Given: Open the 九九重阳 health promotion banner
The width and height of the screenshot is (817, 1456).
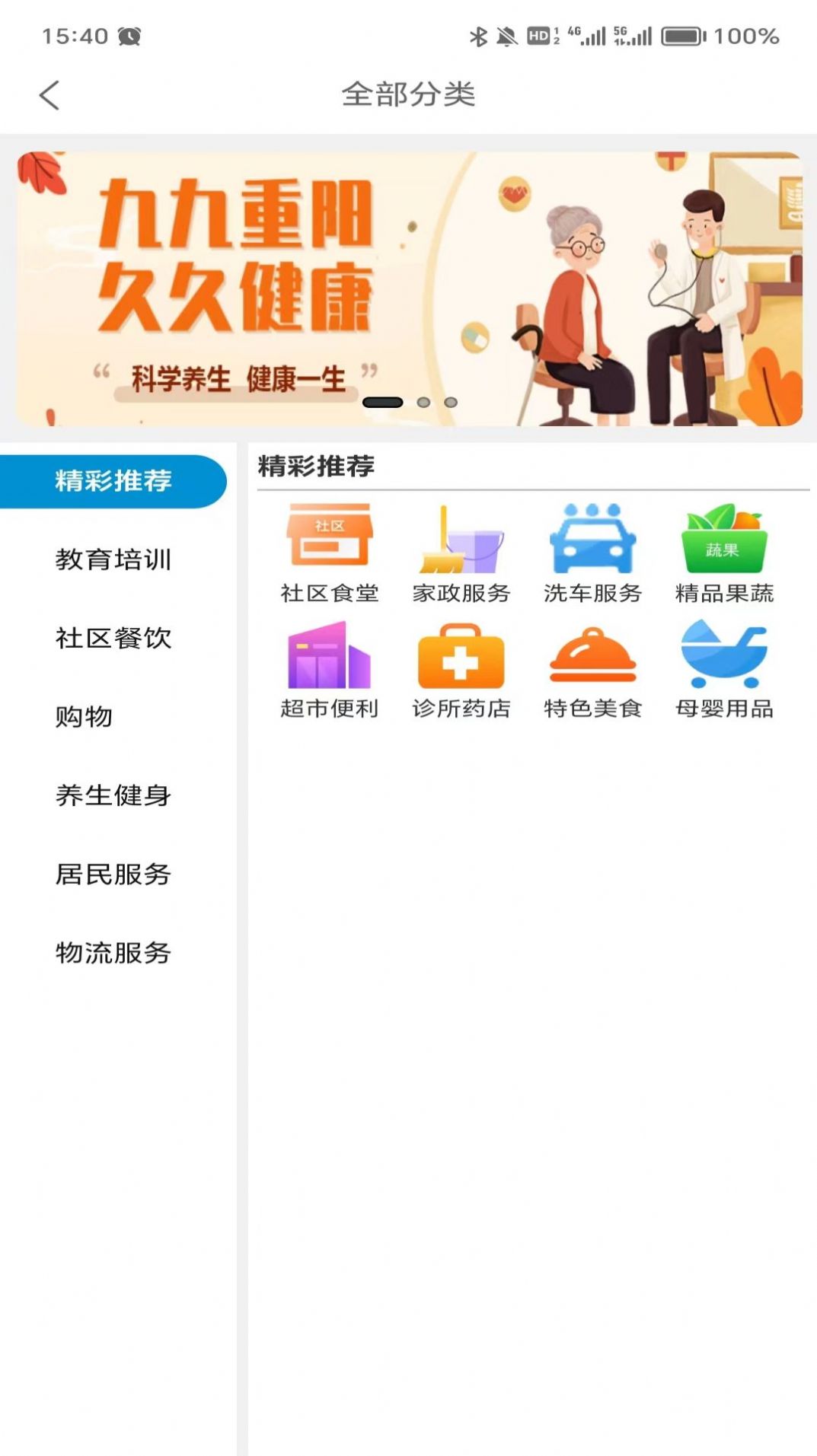Looking at the screenshot, I should [x=408, y=285].
